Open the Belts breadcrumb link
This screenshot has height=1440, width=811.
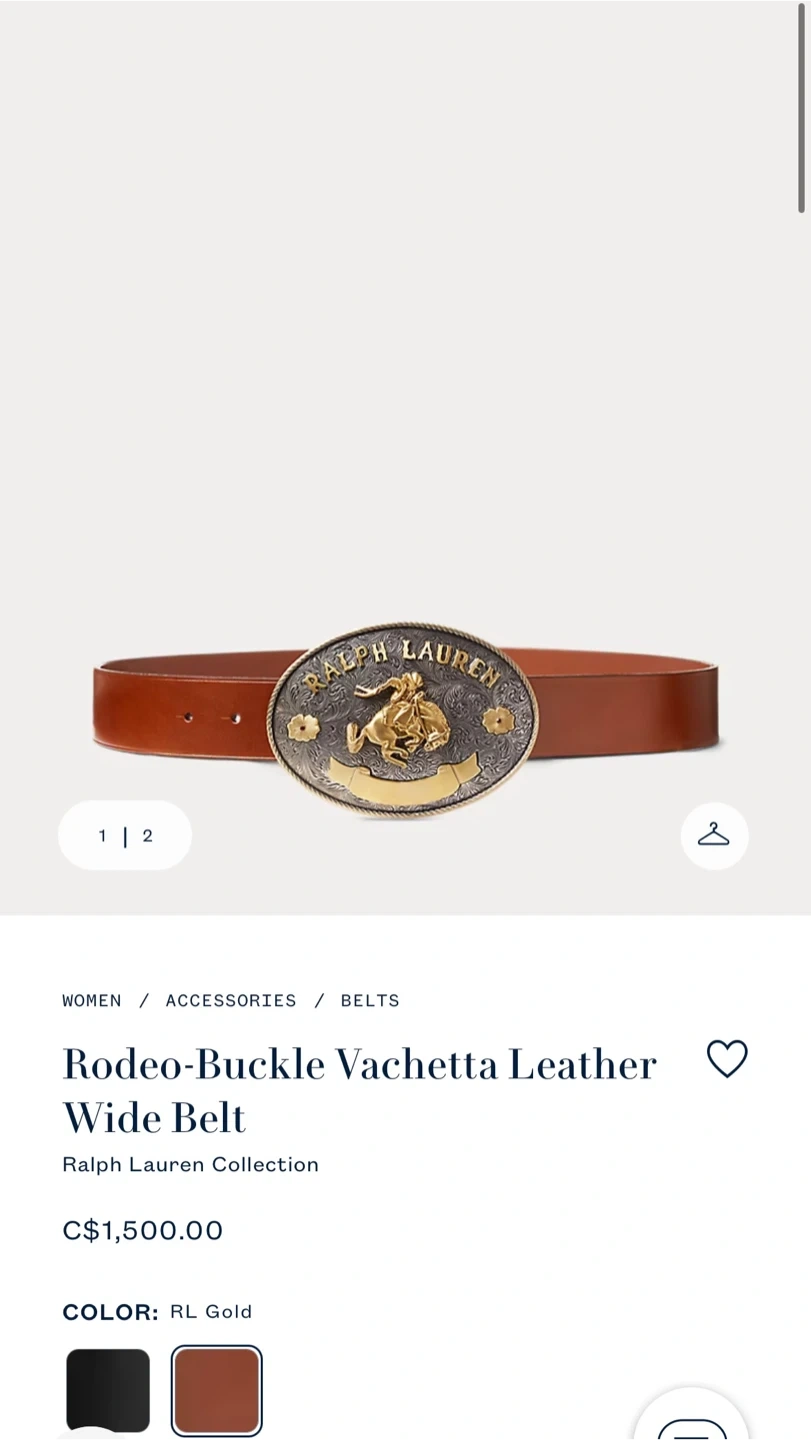pyautogui.click(x=370, y=1000)
